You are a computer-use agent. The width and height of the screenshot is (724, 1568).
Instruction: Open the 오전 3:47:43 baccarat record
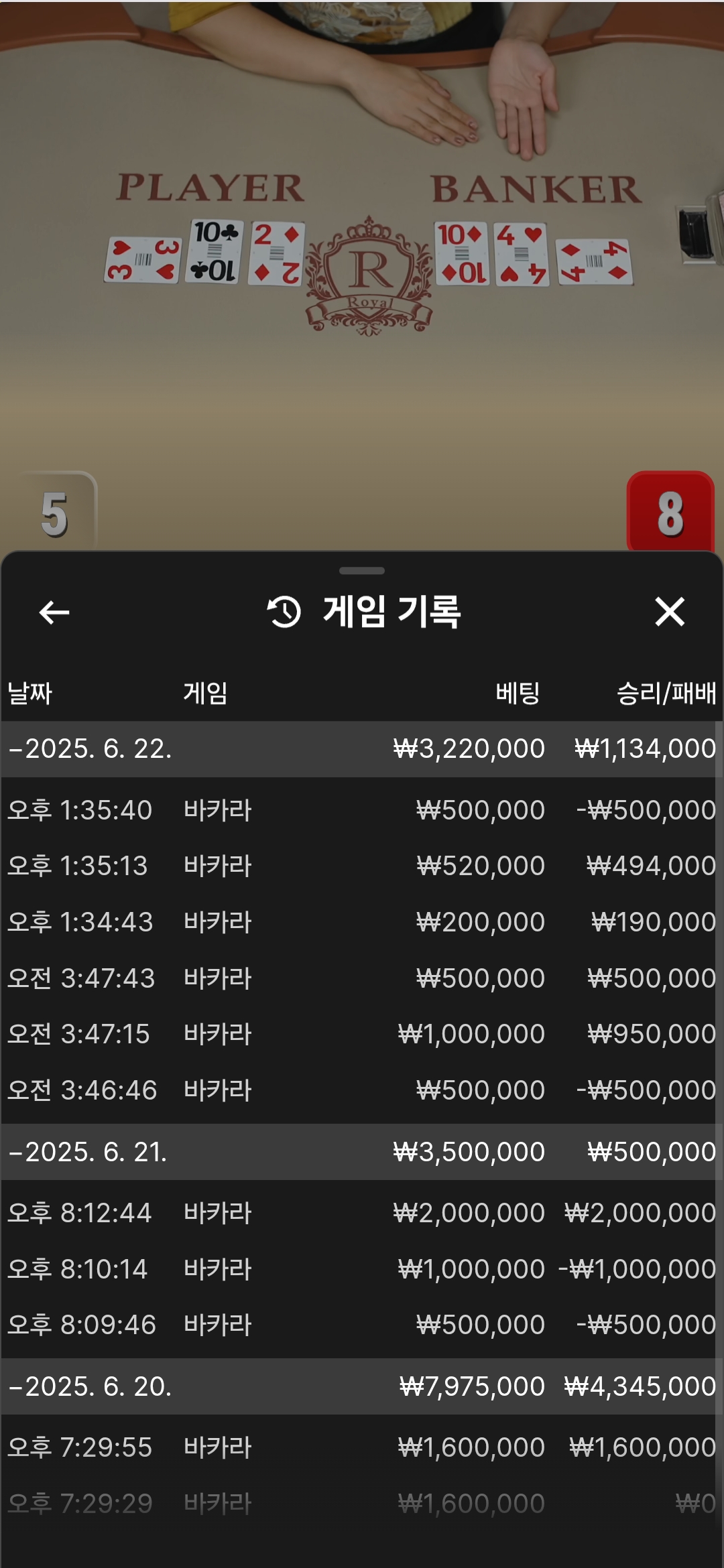click(x=361, y=978)
